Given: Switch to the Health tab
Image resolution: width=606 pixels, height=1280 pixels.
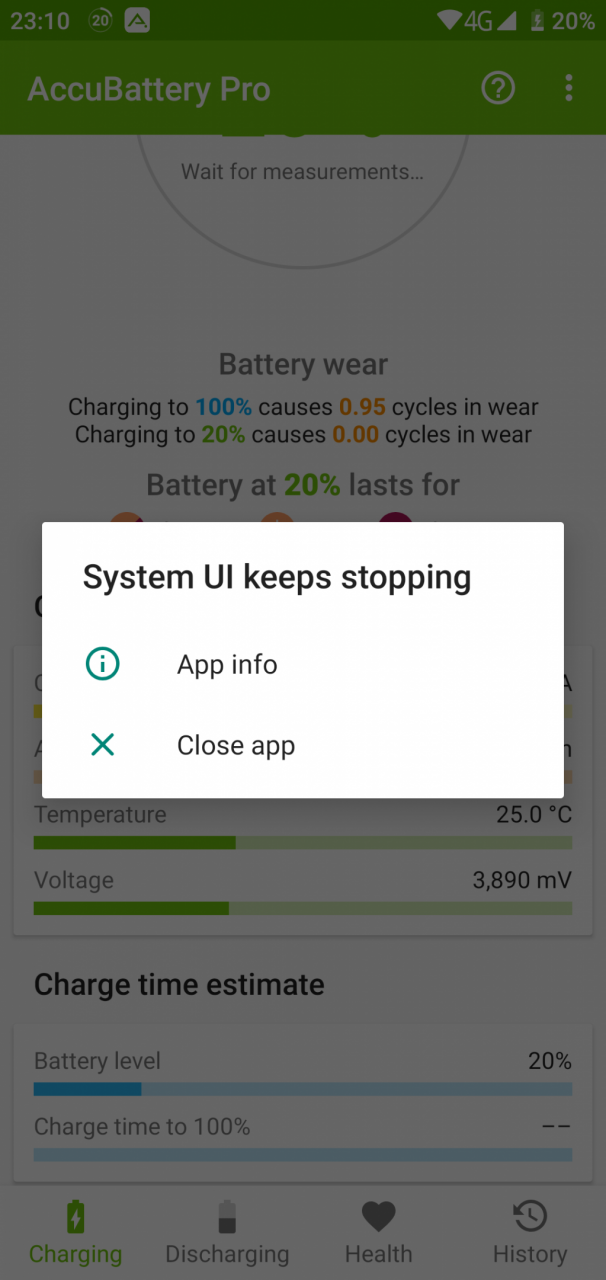Looking at the screenshot, I should click(378, 1233).
